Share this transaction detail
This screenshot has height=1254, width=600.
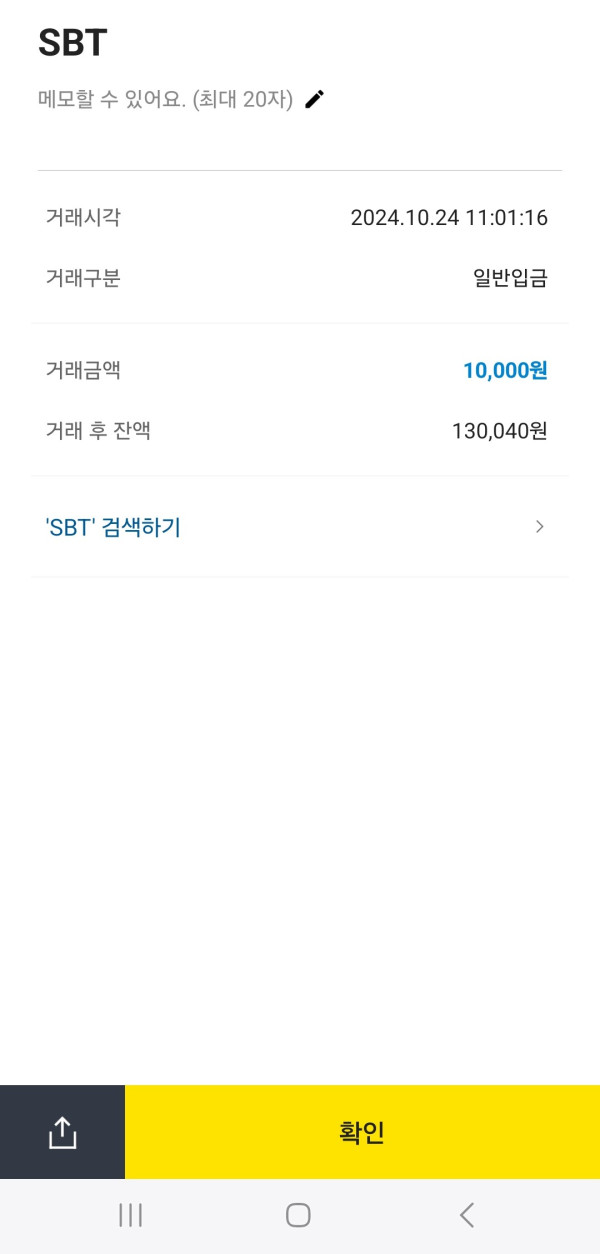coord(62,1132)
